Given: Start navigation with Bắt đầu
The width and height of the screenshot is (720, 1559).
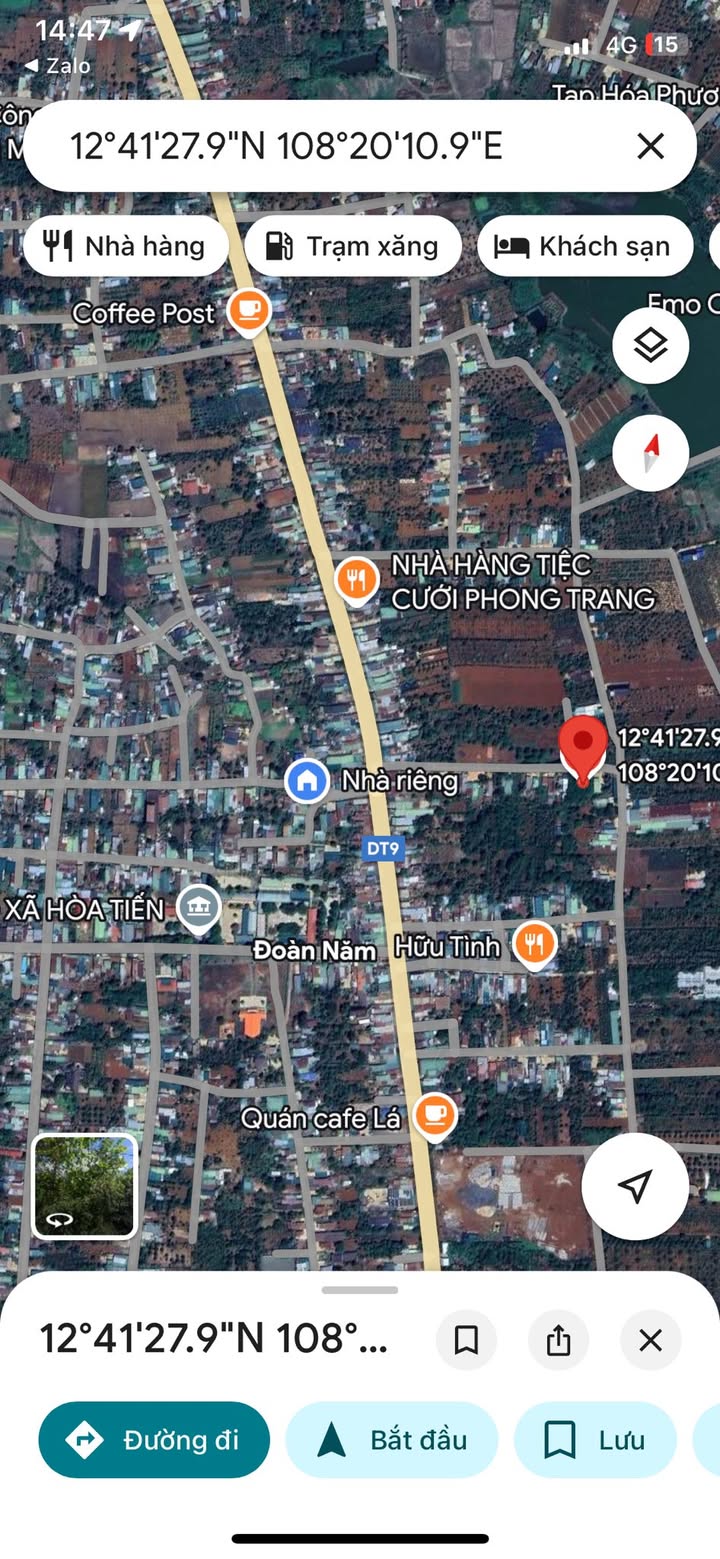Looking at the screenshot, I should [x=392, y=1440].
